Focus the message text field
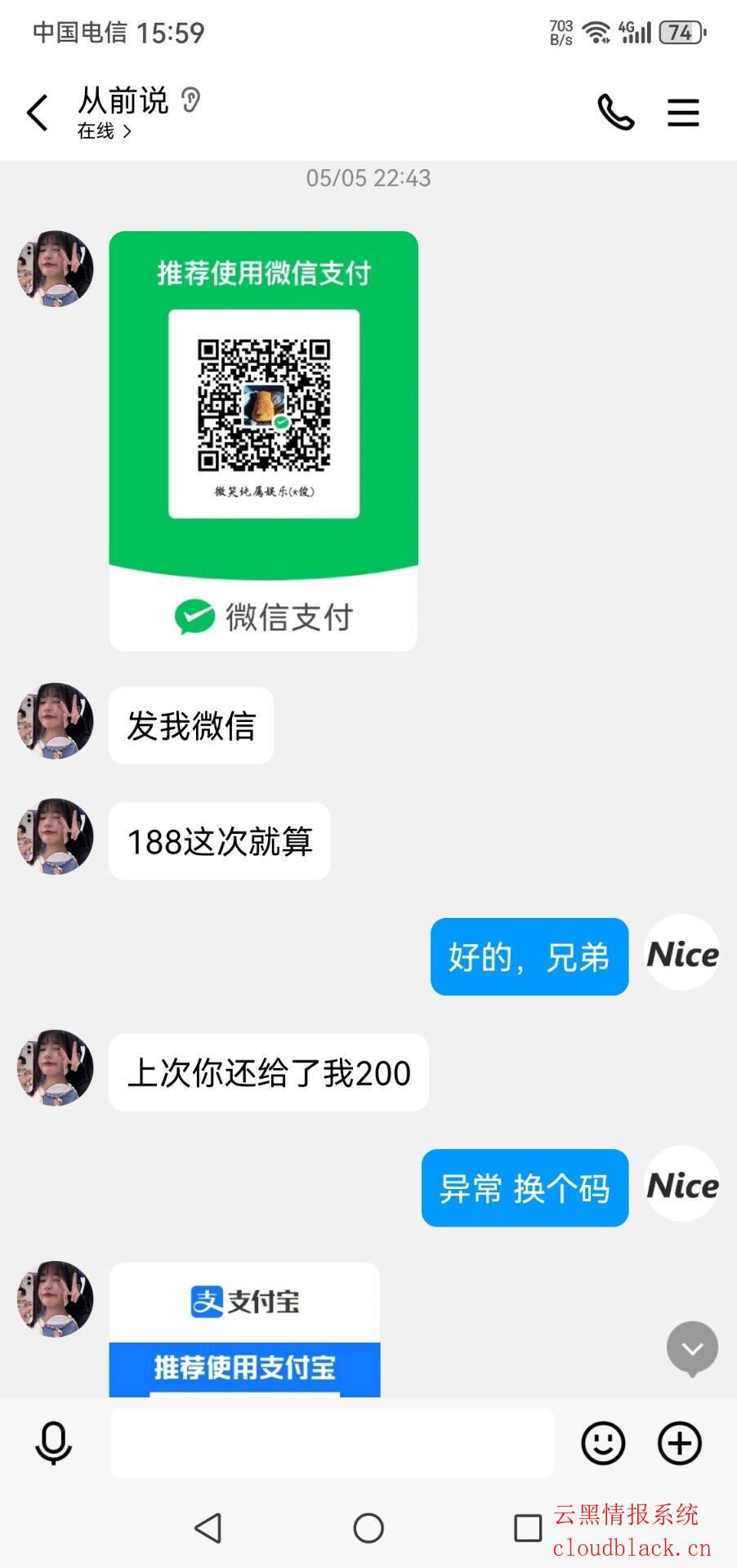This screenshot has width=737, height=1568. (x=332, y=1443)
